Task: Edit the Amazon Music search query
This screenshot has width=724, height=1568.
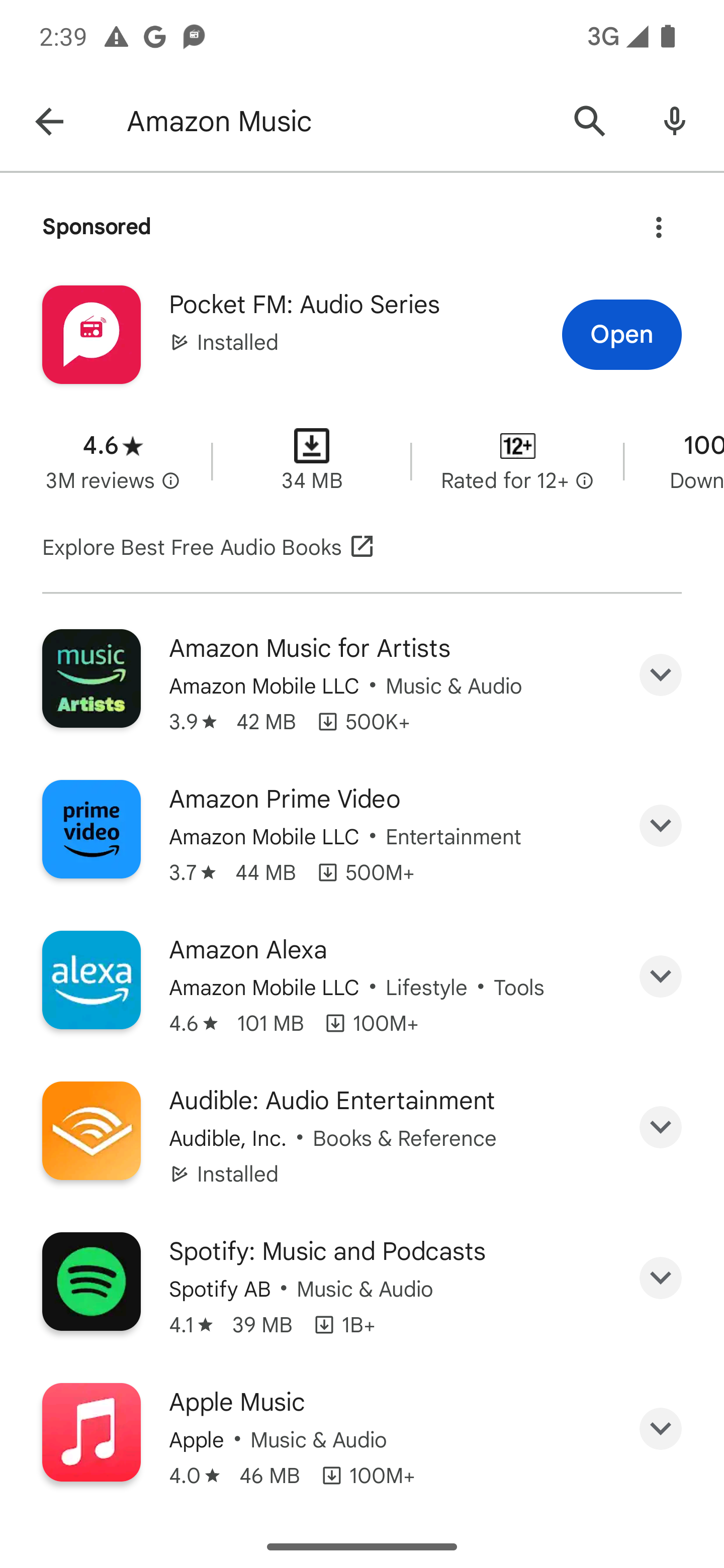Action: pyautogui.click(x=335, y=122)
